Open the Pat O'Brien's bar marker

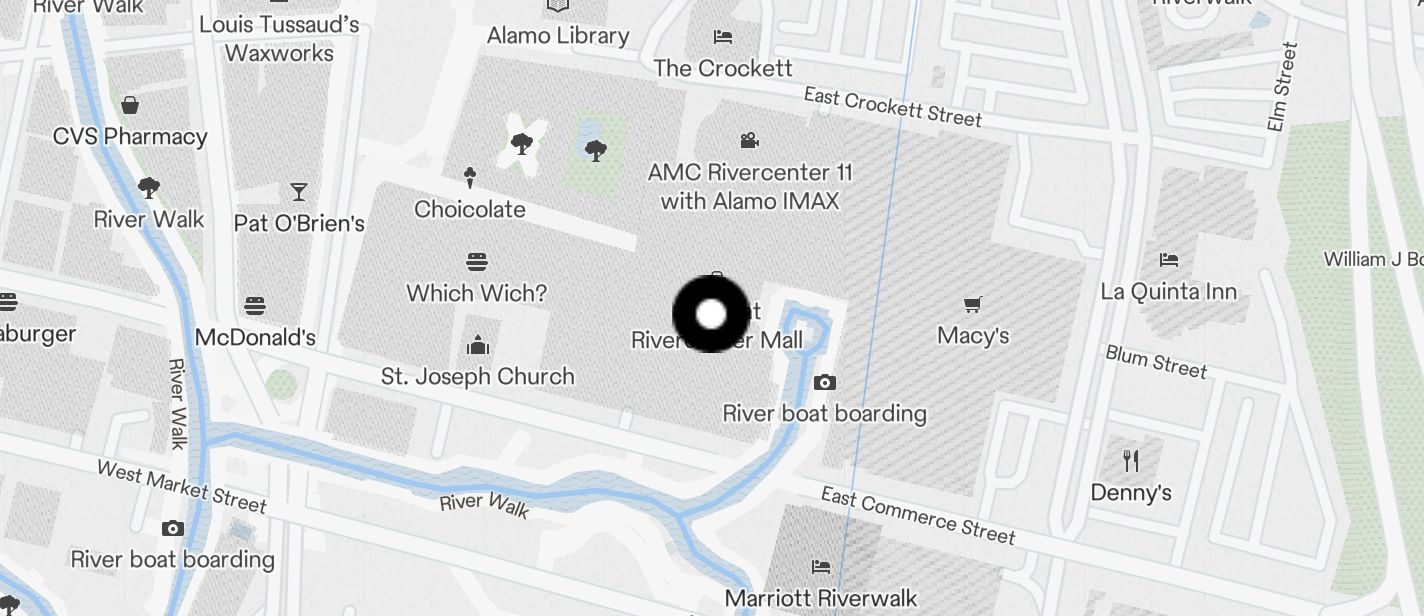click(x=298, y=191)
